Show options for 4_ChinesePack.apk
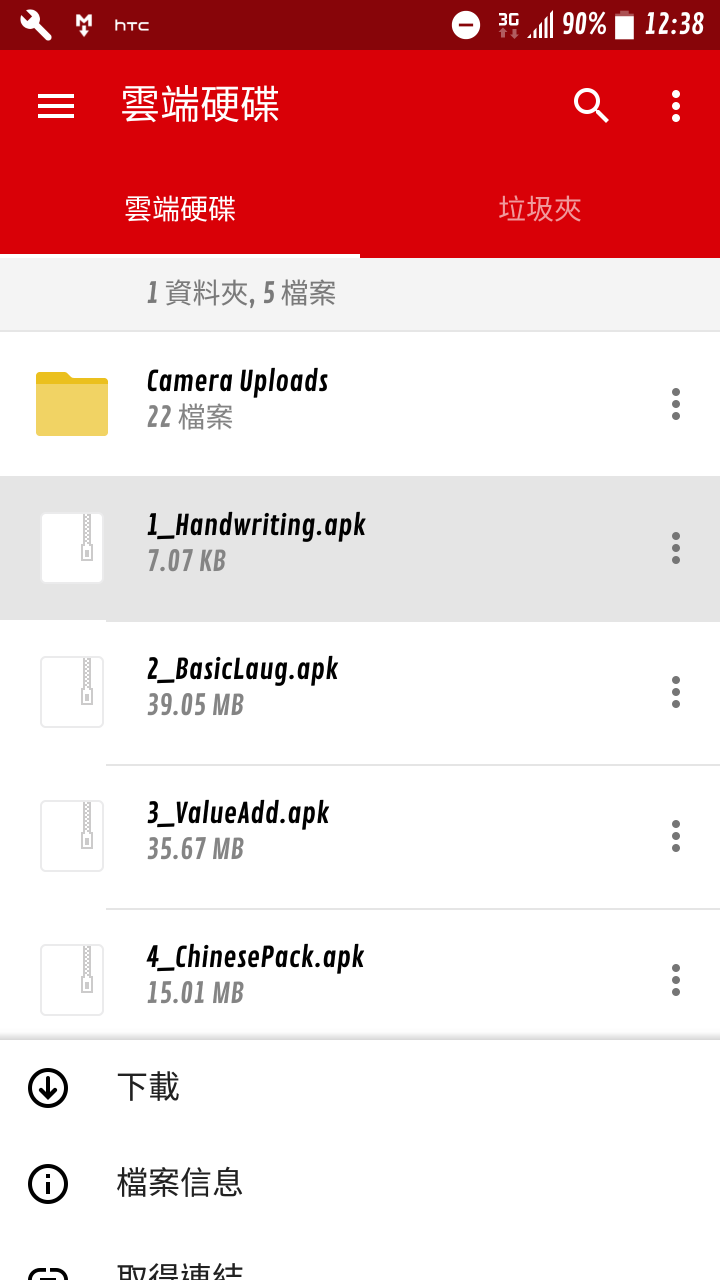720x1280 pixels. click(x=676, y=980)
